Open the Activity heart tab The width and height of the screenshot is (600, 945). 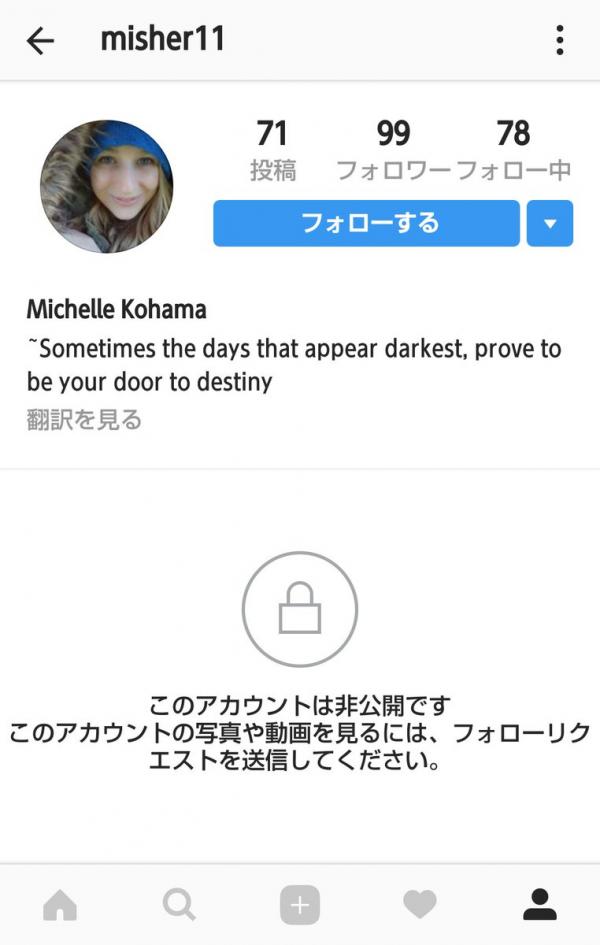click(420, 905)
